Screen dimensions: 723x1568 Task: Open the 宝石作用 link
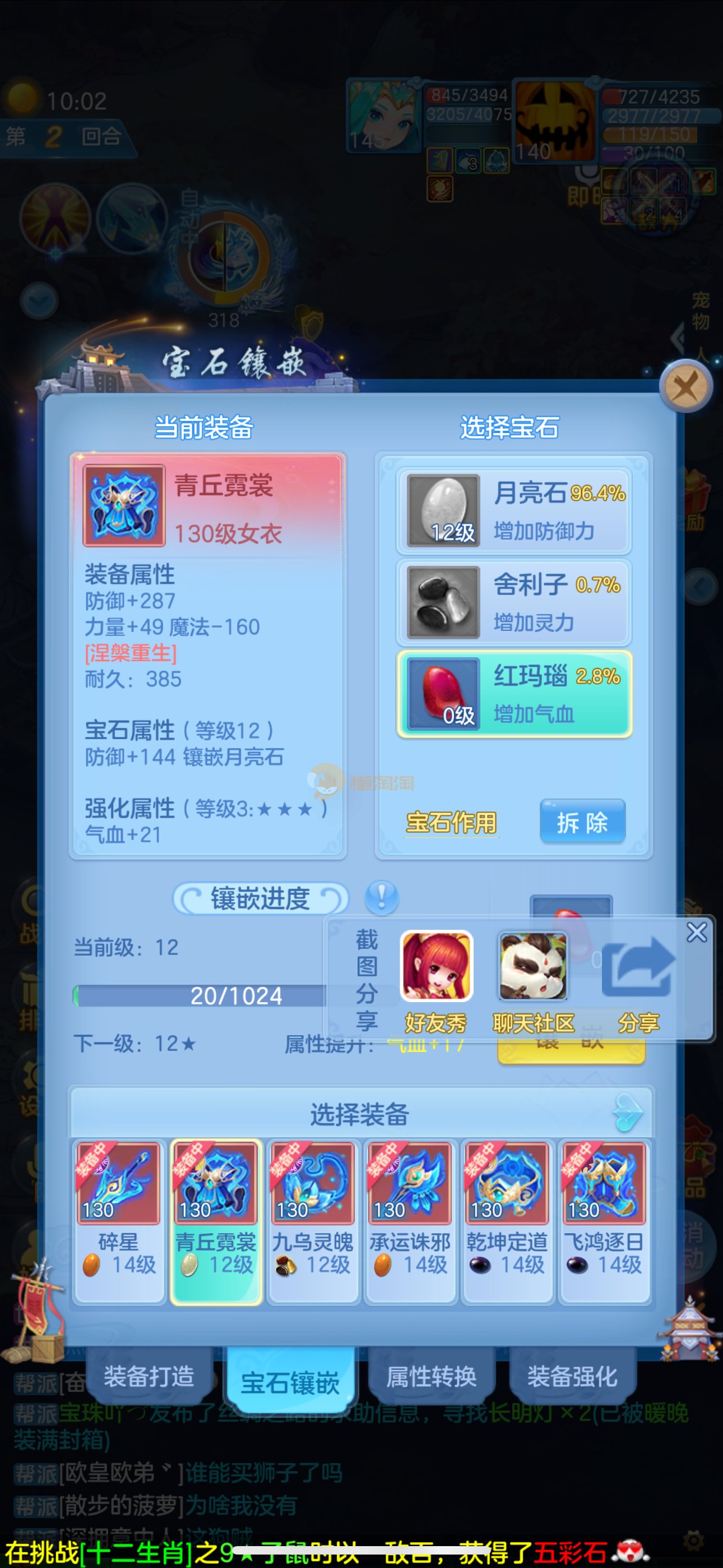pos(451,823)
